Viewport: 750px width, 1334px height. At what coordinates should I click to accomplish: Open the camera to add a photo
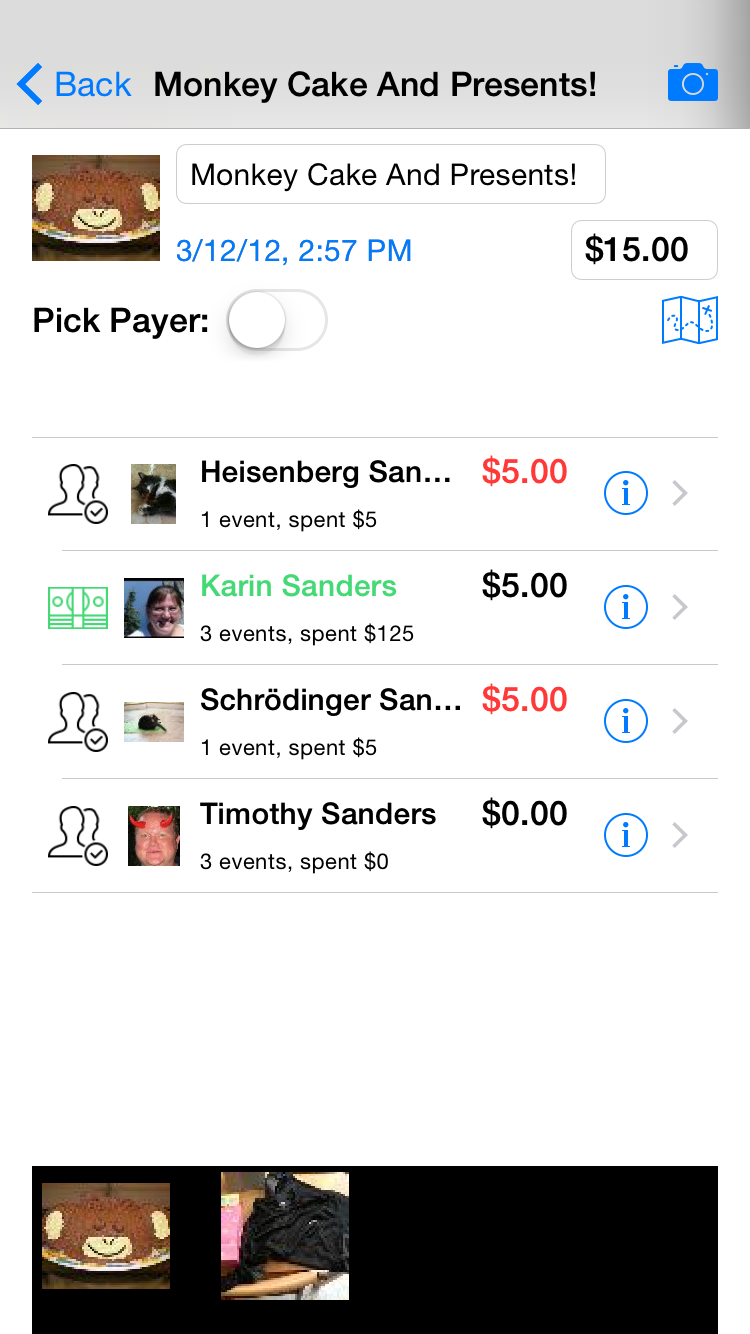point(693,82)
